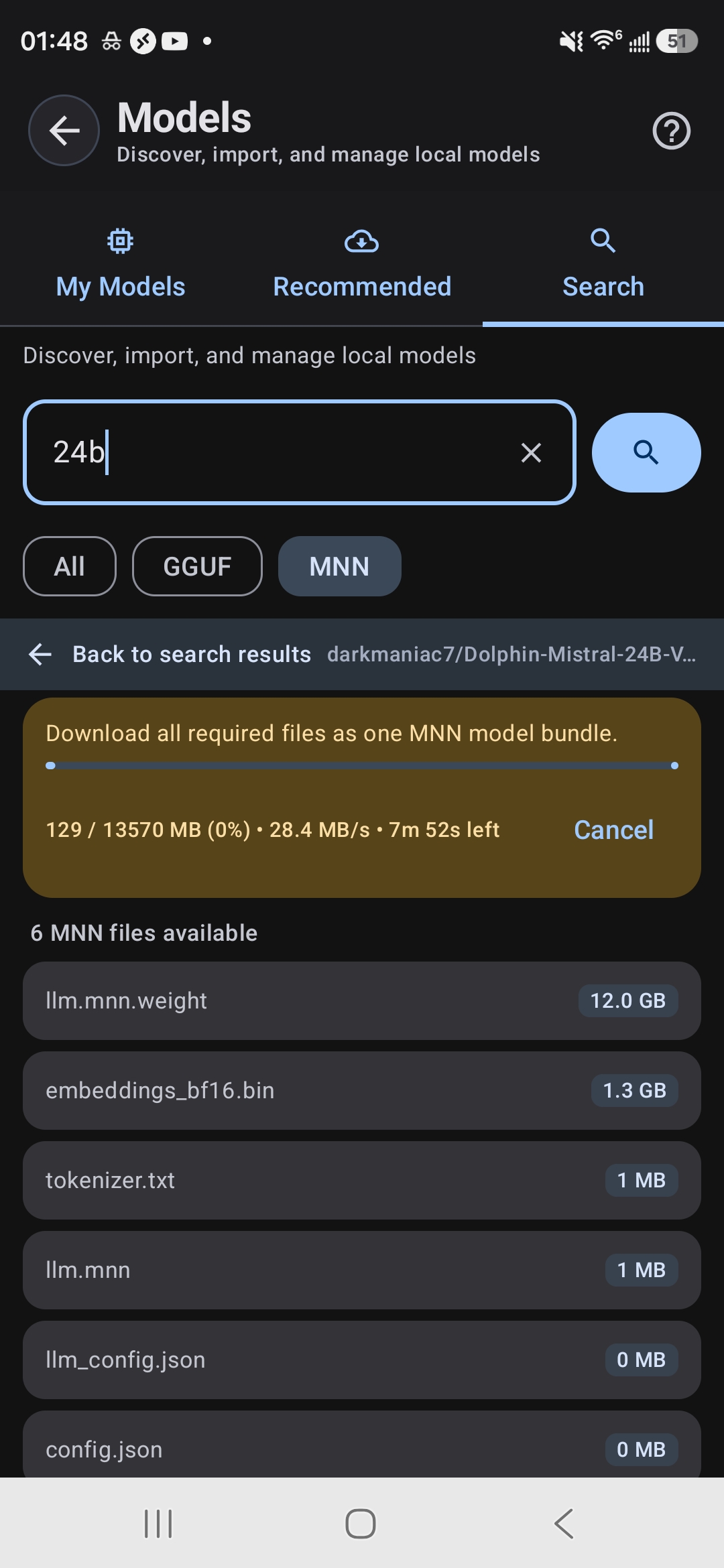Image resolution: width=724 pixels, height=1568 pixels.
Task: Open the Recommended tab
Action: pyautogui.click(x=362, y=286)
